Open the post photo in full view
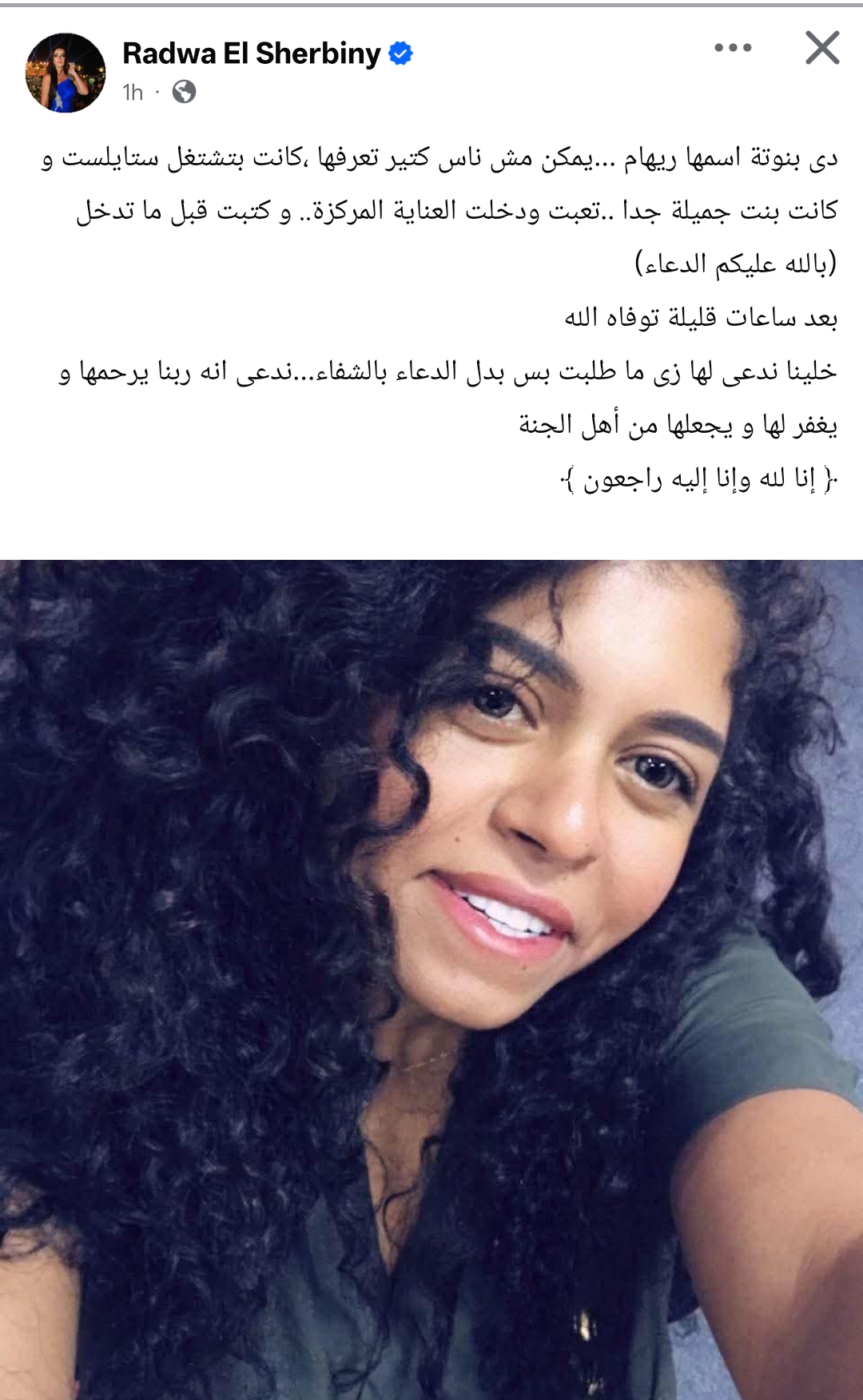 [431, 979]
